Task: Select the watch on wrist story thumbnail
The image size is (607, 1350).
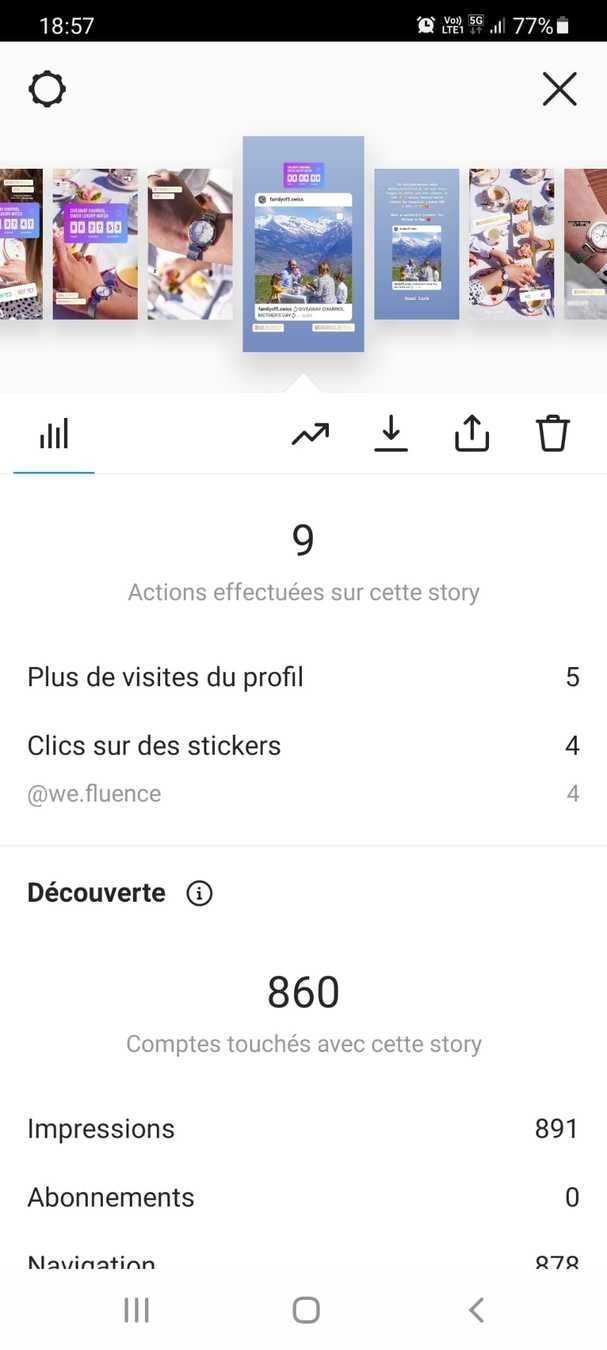Action: pyautogui.click(x=190, y=244)
